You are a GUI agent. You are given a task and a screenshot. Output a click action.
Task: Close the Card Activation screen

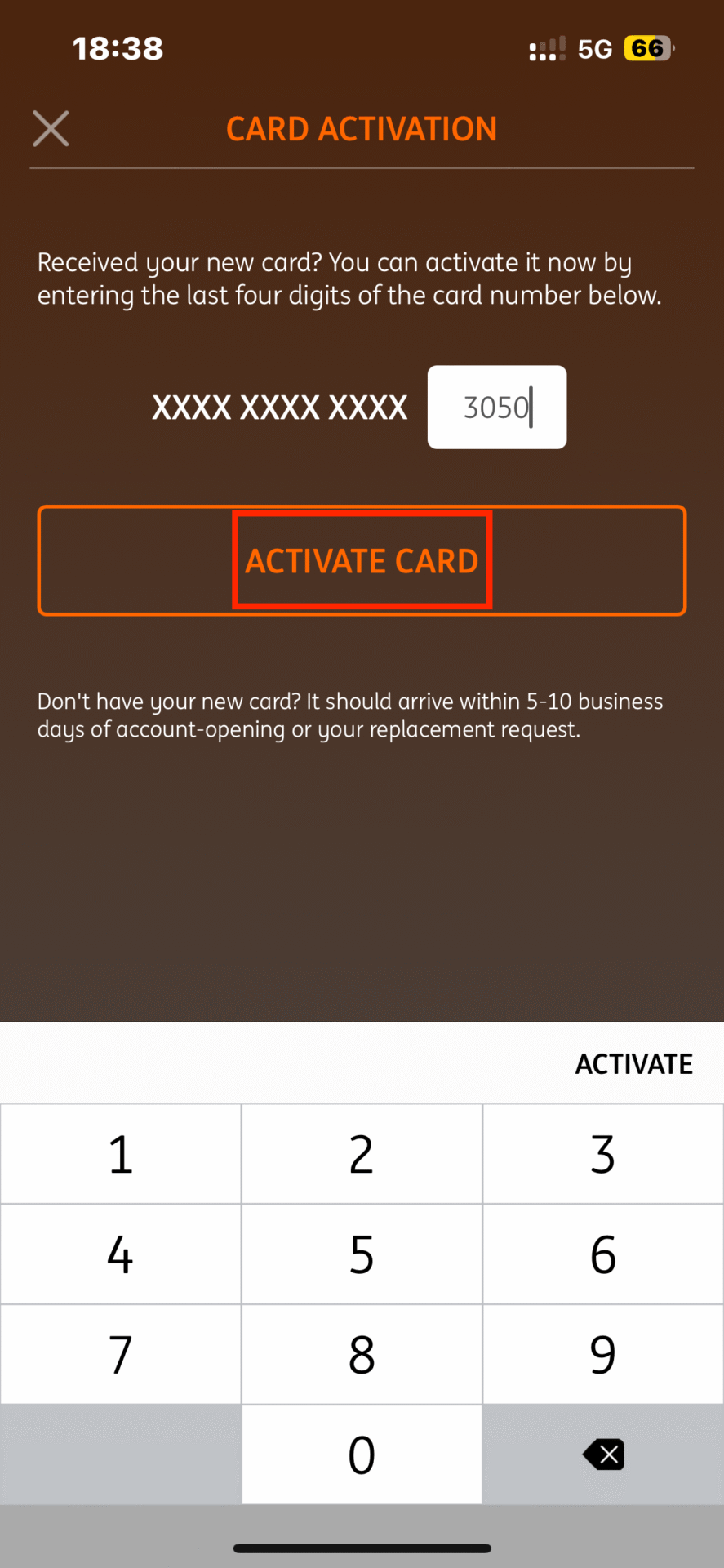click(x=51, y=129)
